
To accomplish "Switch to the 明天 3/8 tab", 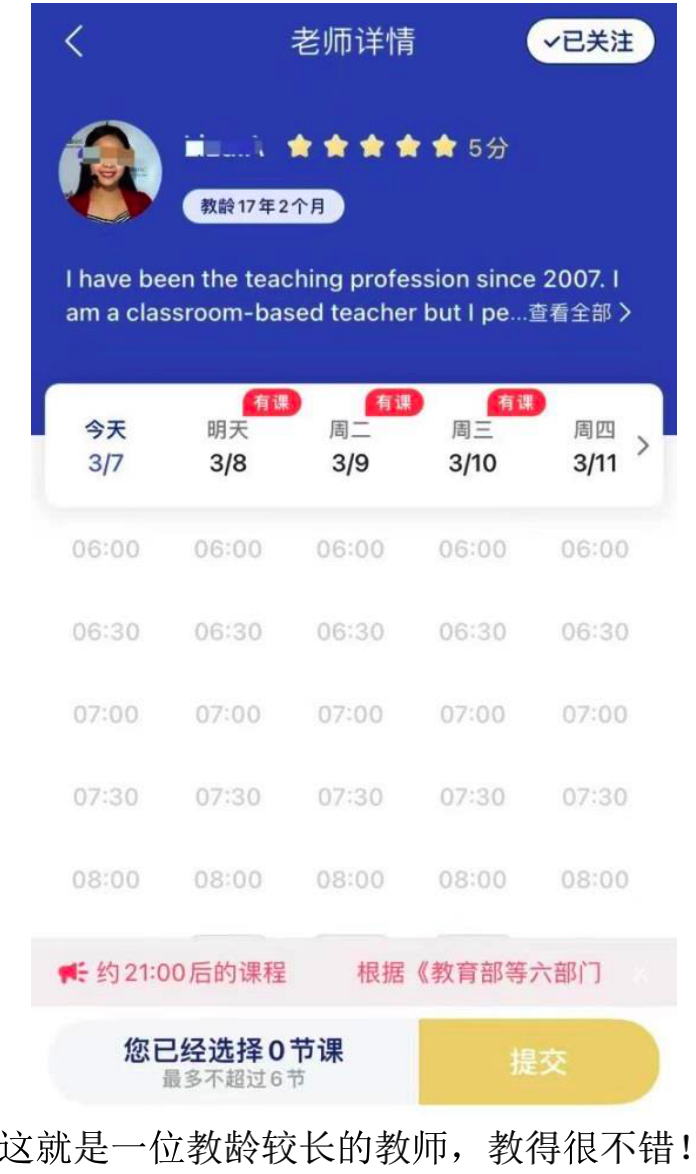I will 228,447.
